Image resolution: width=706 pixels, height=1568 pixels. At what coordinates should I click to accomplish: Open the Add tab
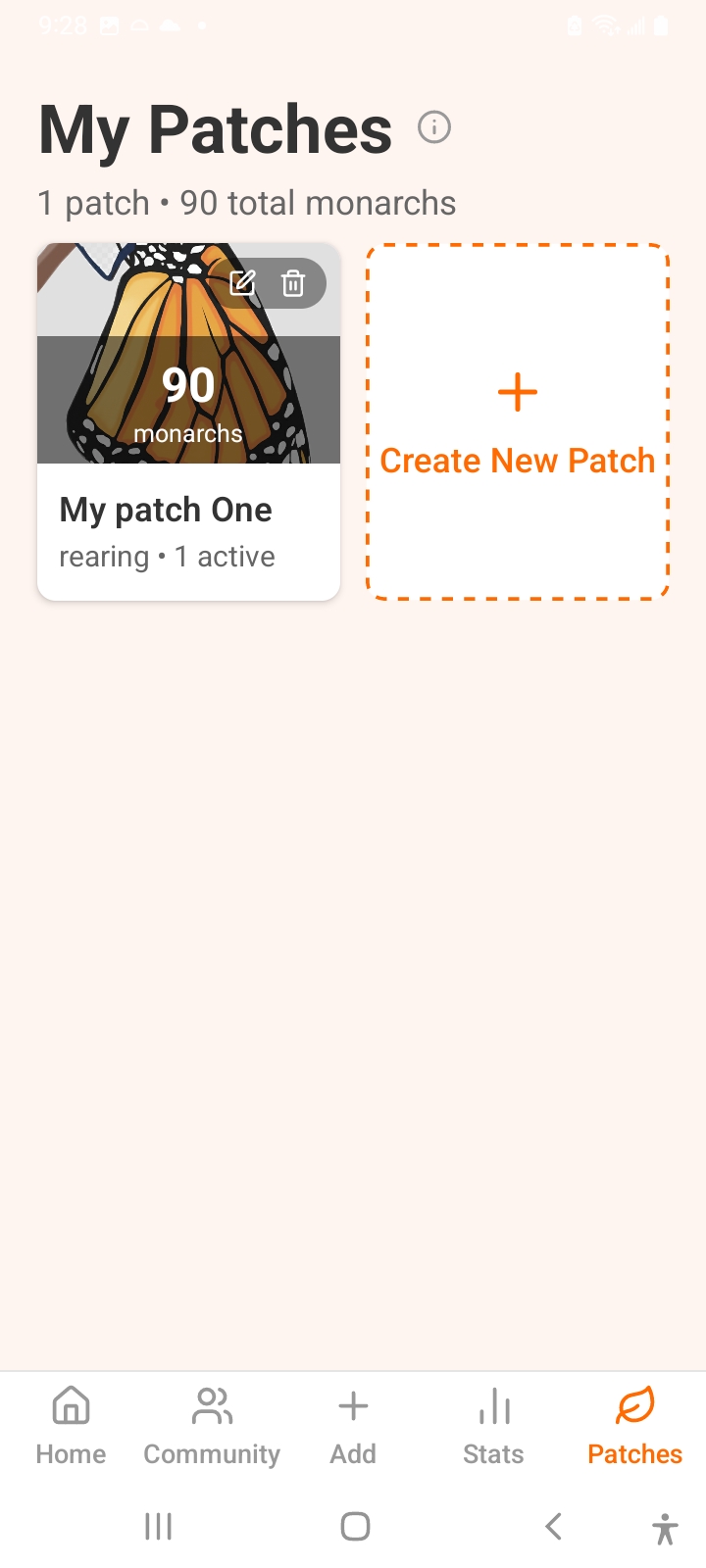coord(353,1425)
